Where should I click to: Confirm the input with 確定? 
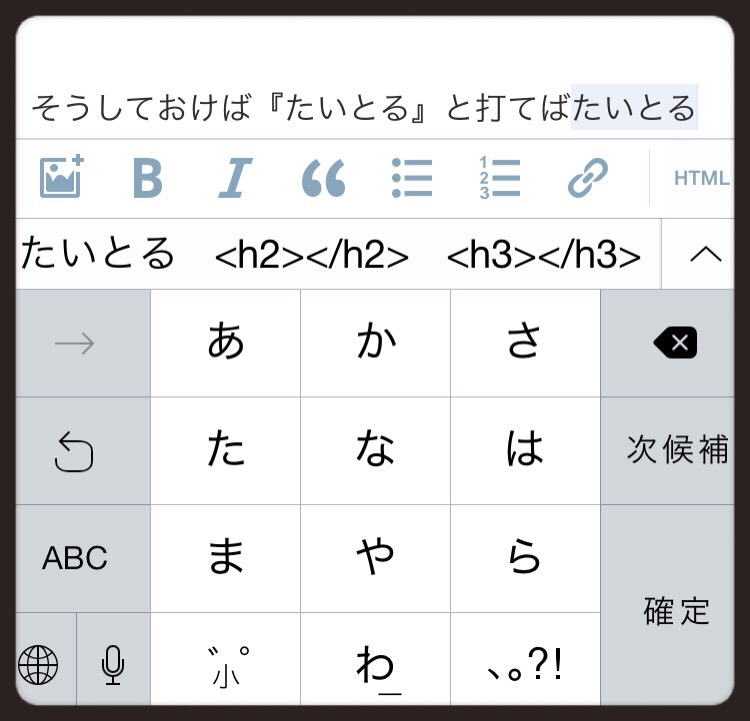click(677, 610)
